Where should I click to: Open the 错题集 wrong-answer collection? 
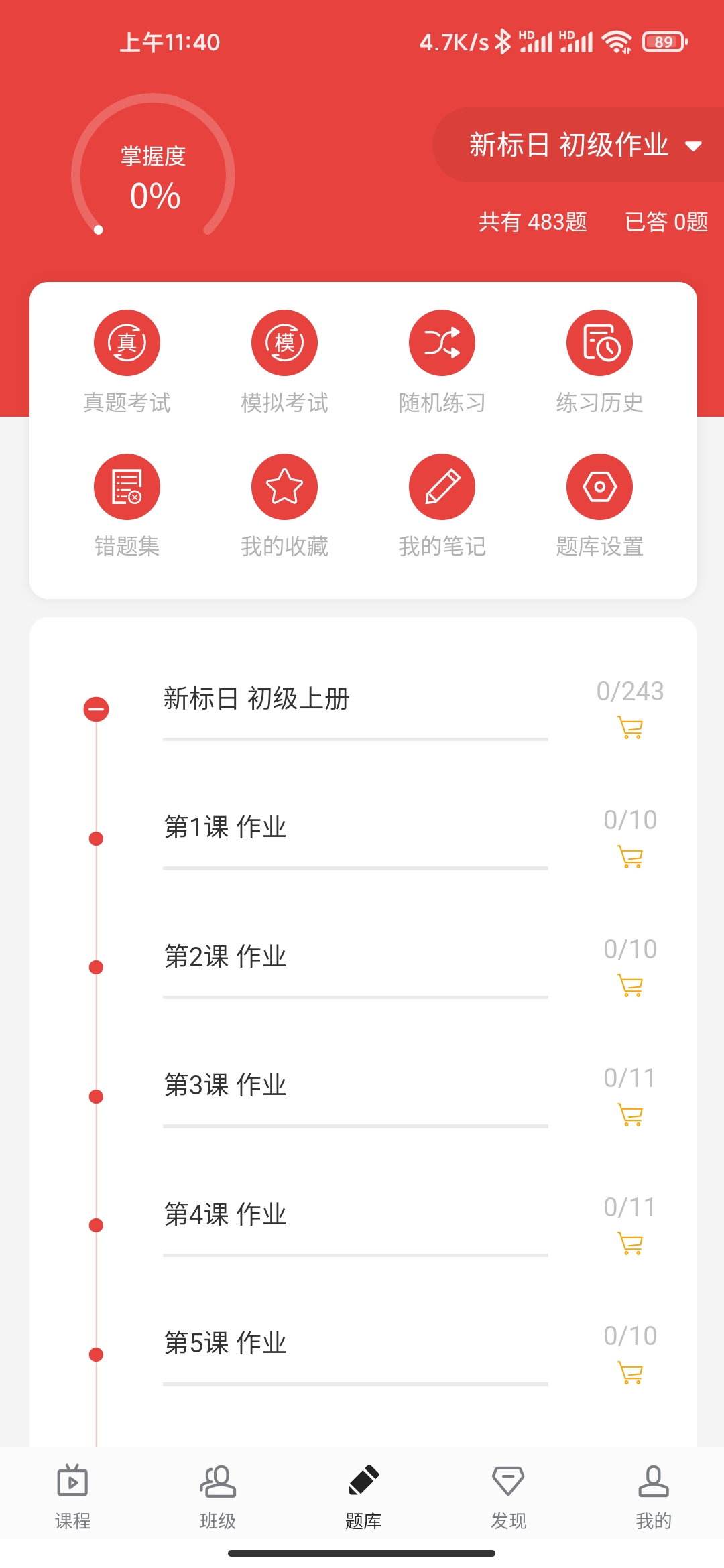click(x=127, y=486)
